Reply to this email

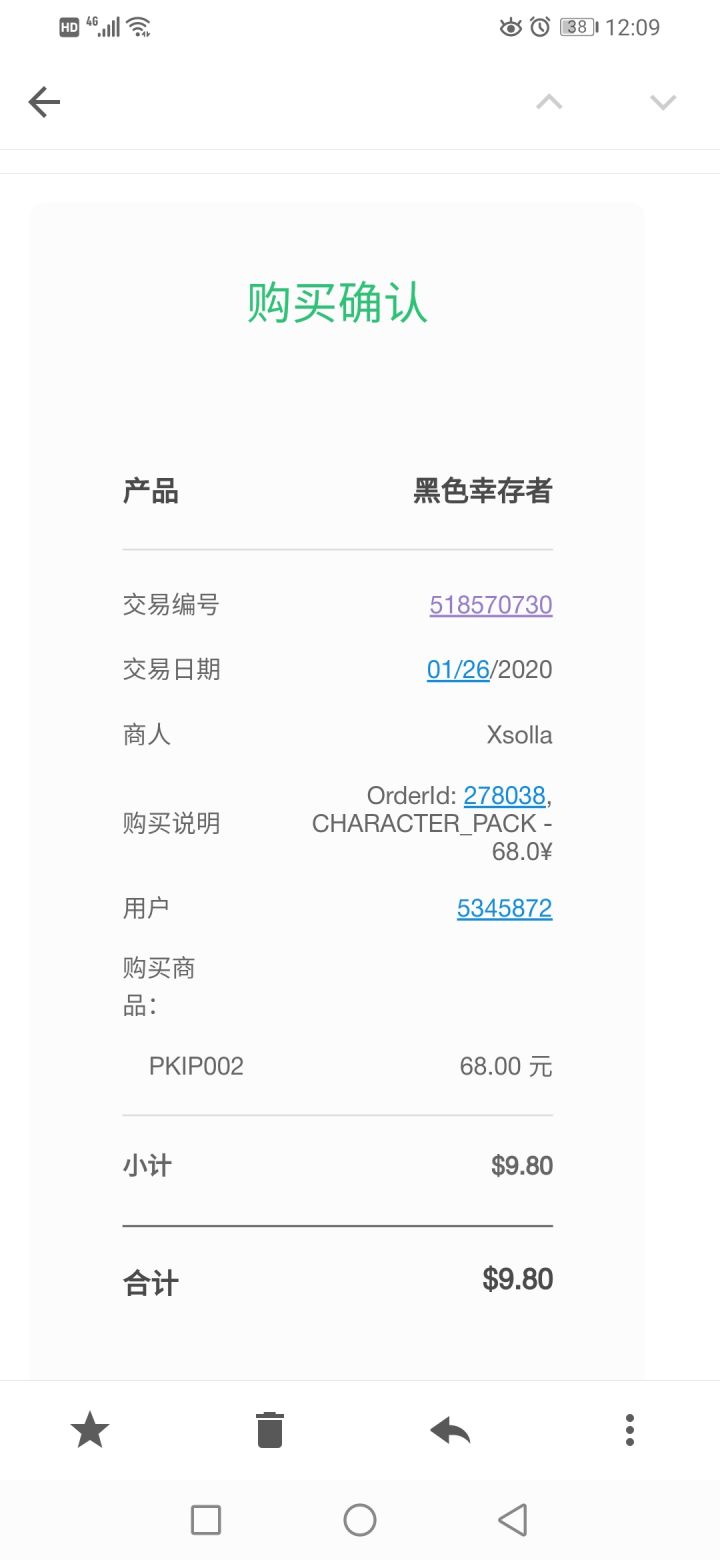pyautogui.click(x=450, y=1431)
